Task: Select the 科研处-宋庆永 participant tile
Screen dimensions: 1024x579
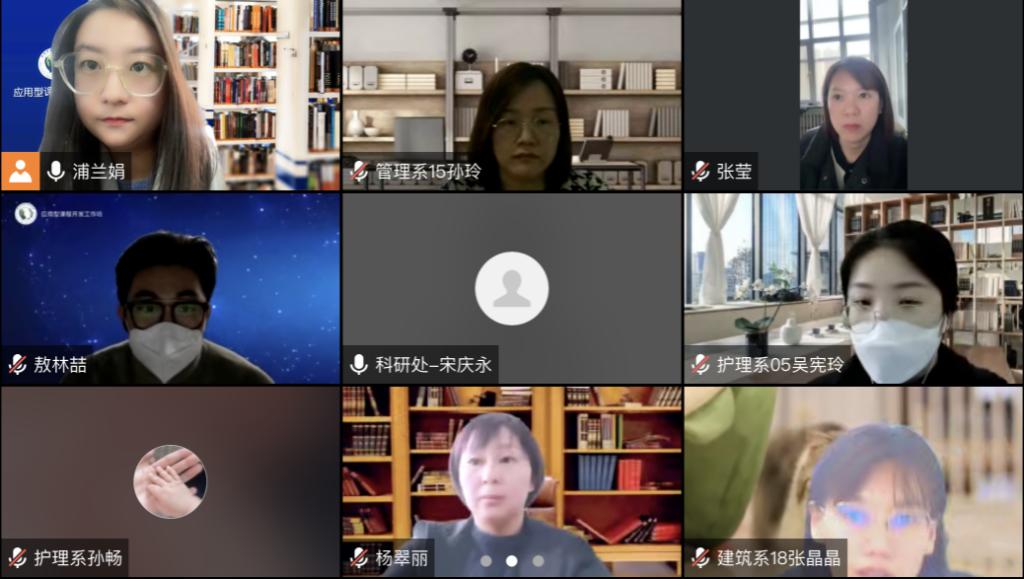Action: point(511,288)
